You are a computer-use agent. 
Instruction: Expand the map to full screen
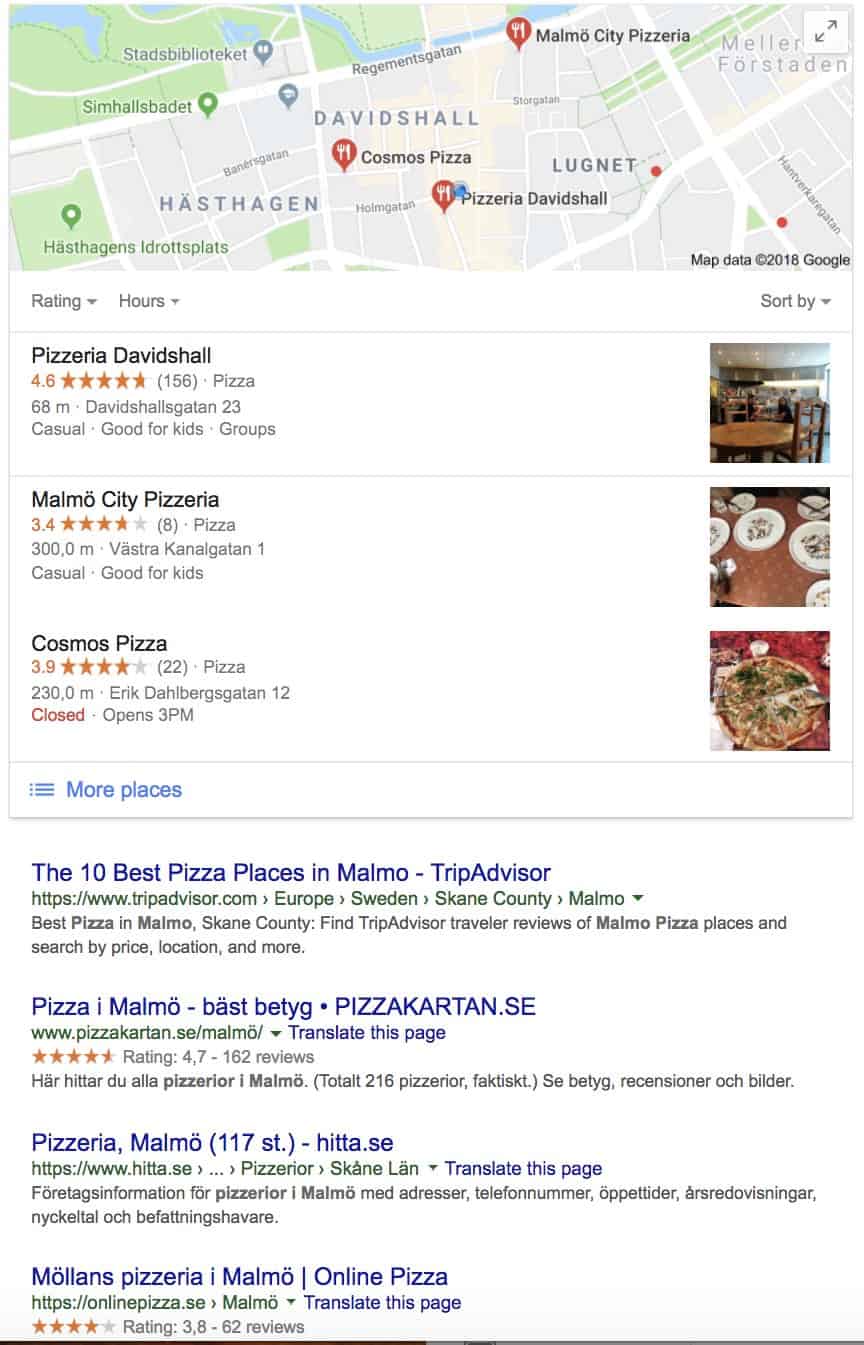(825, 33)
